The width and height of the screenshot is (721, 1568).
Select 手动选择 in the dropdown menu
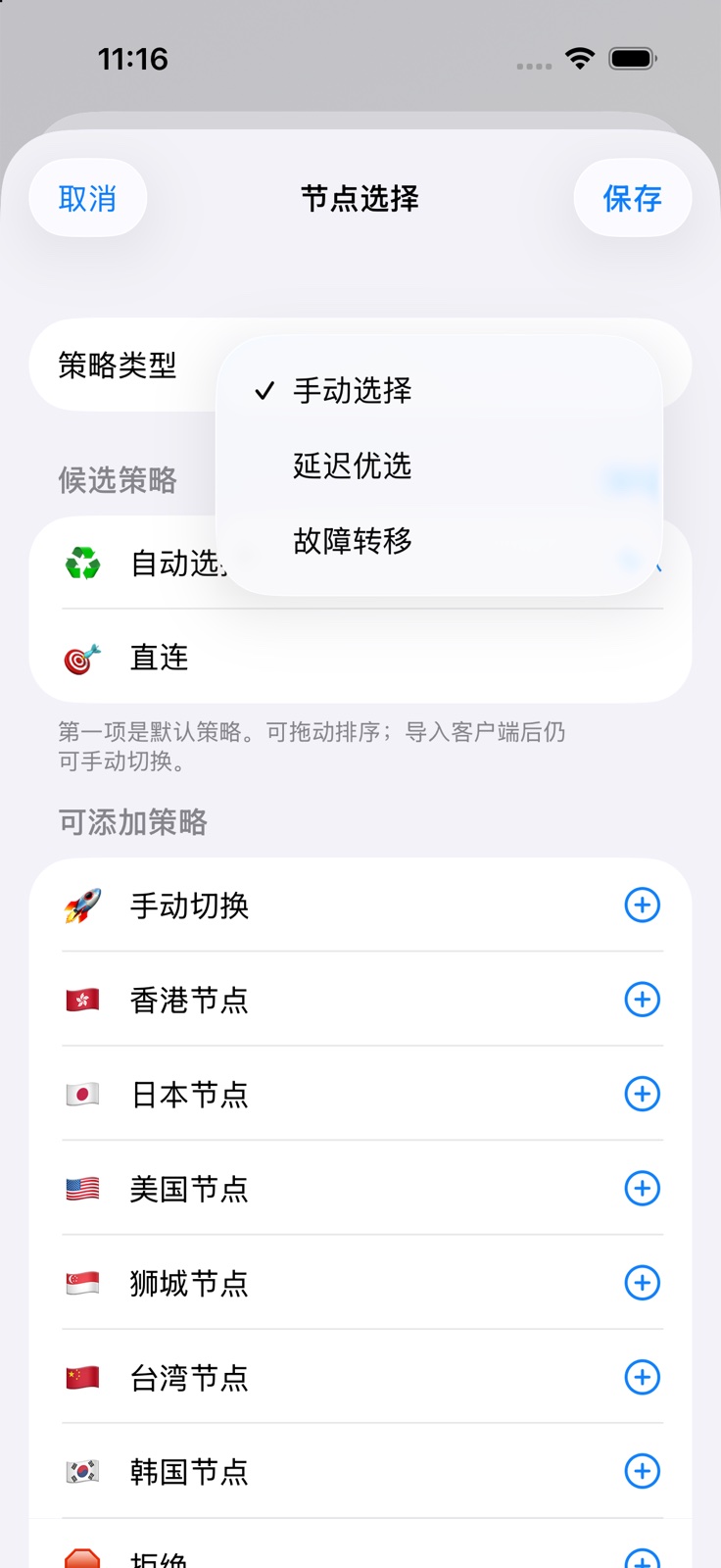tap(439, 390)
